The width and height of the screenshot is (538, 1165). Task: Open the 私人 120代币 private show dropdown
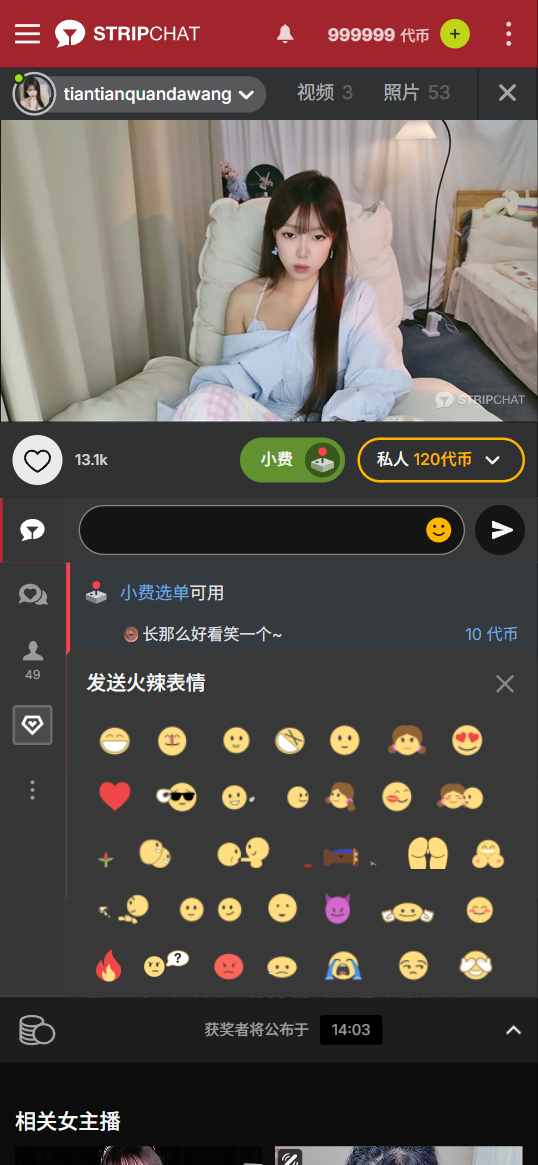pos(441,460)
